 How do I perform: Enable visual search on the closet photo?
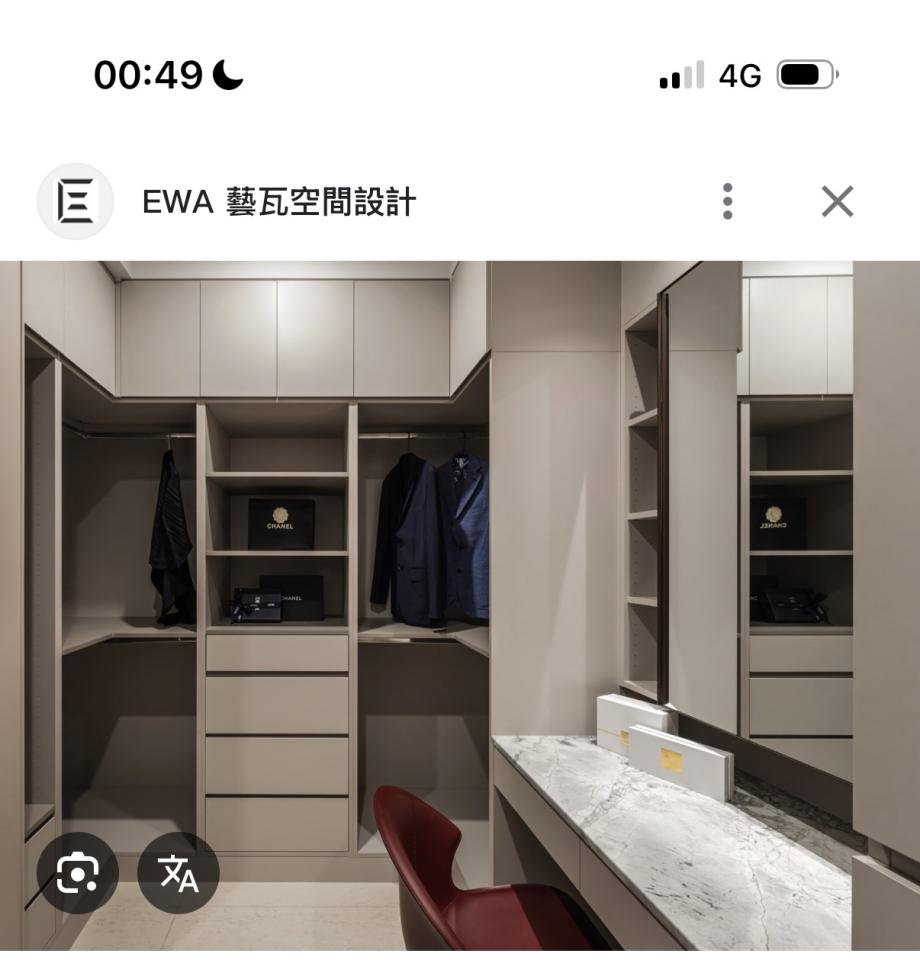pyautogui.click(x=78, y=873)
